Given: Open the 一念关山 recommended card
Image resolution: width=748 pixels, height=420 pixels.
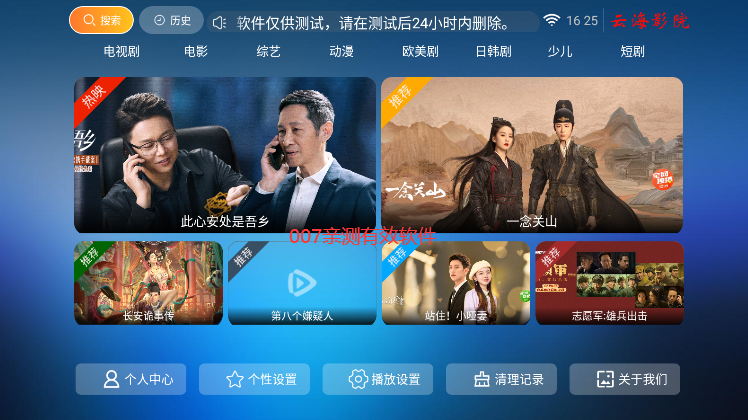Looking at the screenshot, I should (532, 155).
